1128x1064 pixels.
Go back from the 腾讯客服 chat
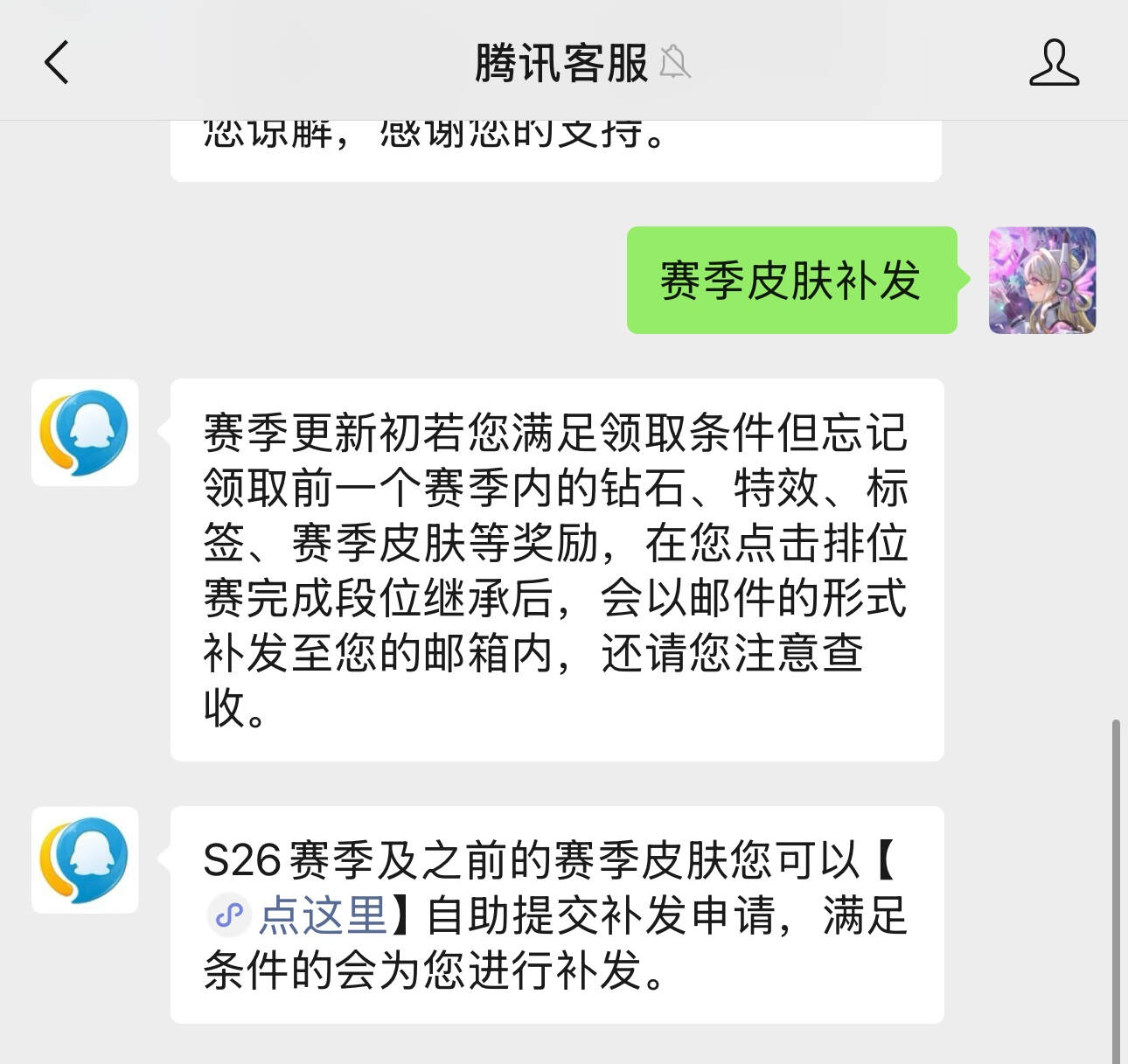tap(57, 63)
